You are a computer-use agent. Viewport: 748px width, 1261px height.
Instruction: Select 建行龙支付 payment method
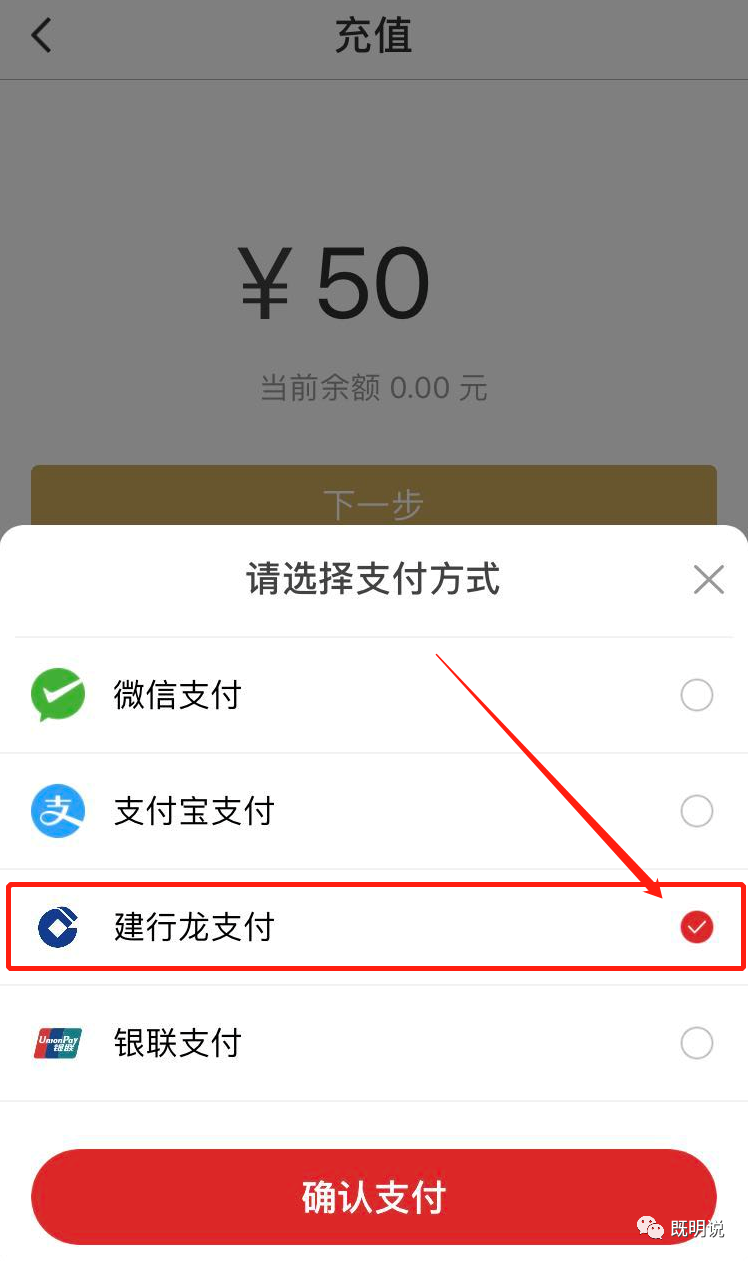(x=374, y=927)
